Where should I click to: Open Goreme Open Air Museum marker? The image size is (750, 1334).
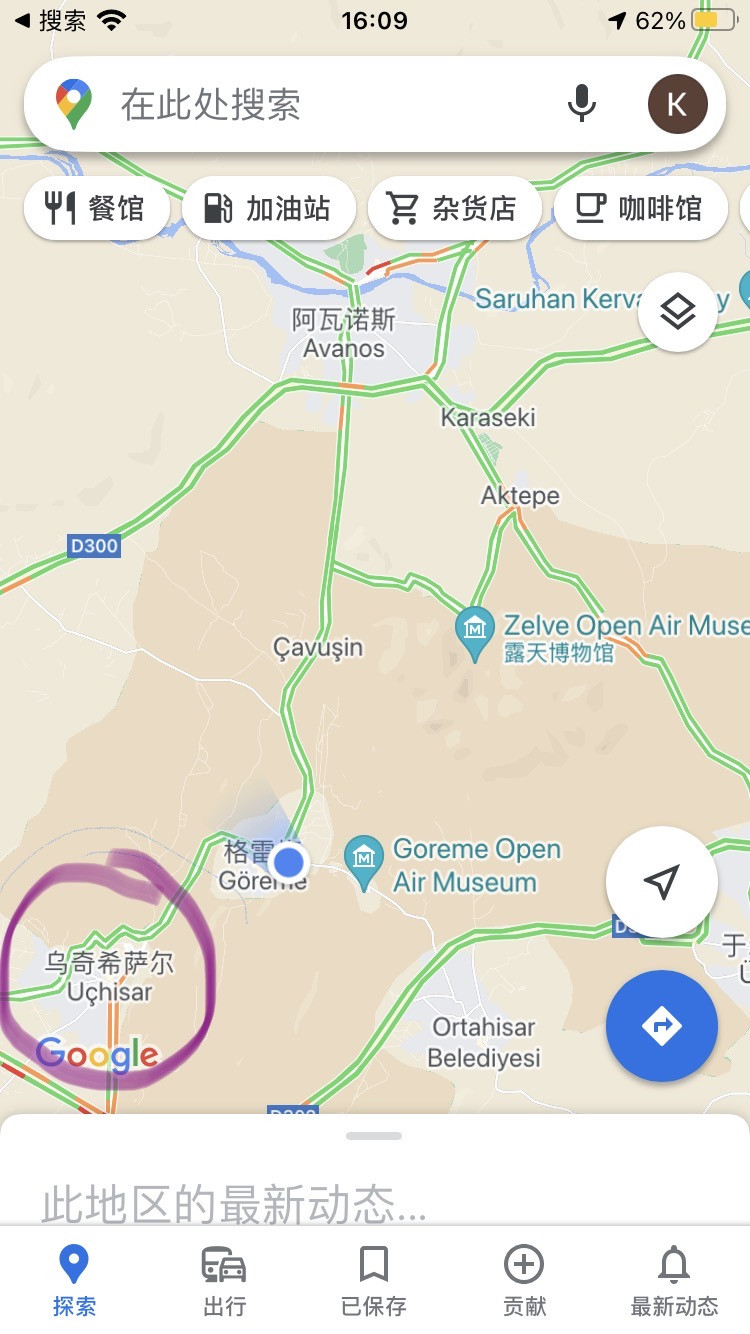362,858
